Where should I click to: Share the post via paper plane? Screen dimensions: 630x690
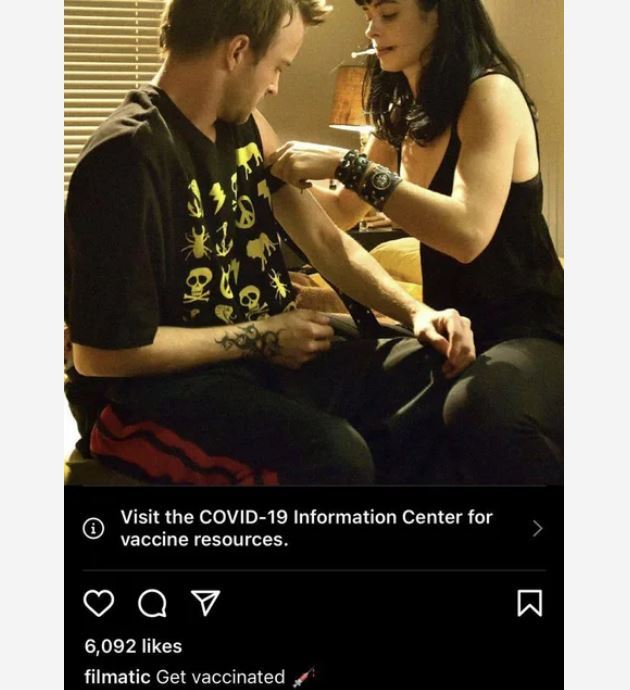point(205,602)
